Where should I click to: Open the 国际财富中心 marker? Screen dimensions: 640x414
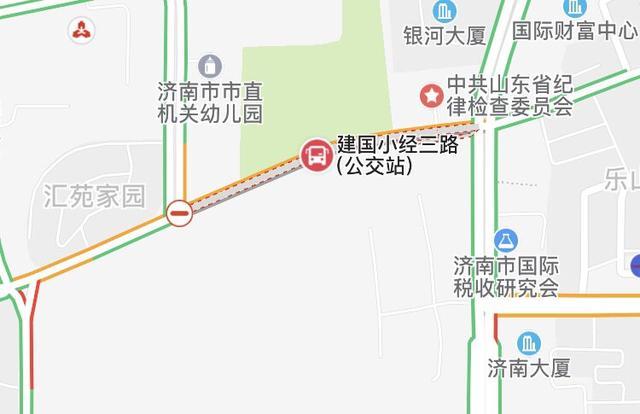(575, 8)
